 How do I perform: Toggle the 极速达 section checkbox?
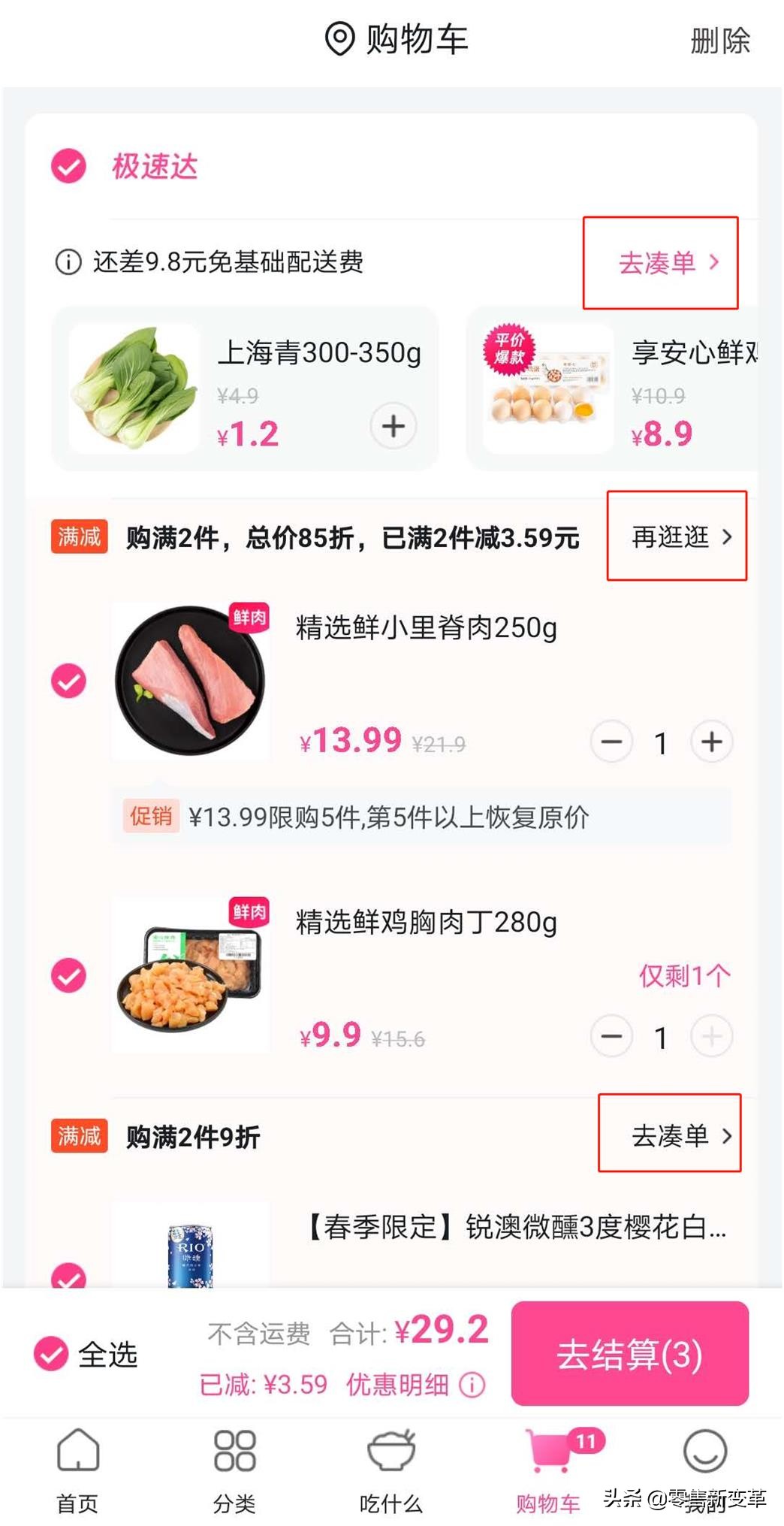click(68, 166)
